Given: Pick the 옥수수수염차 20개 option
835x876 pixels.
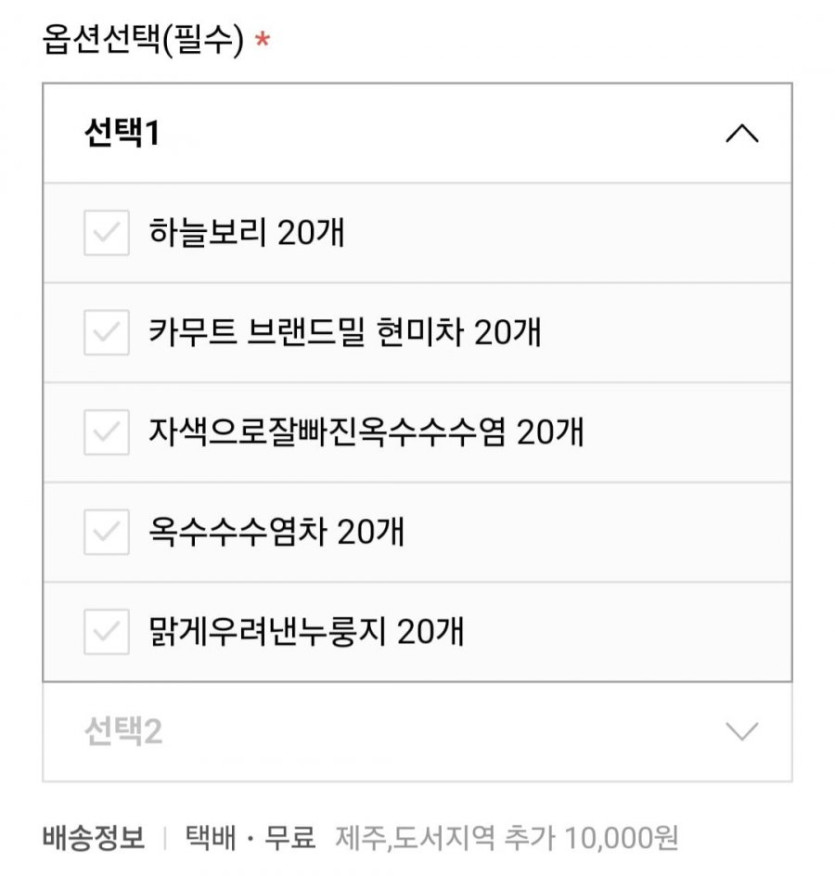Looking at the screenshot, I should tap(106, 532).
